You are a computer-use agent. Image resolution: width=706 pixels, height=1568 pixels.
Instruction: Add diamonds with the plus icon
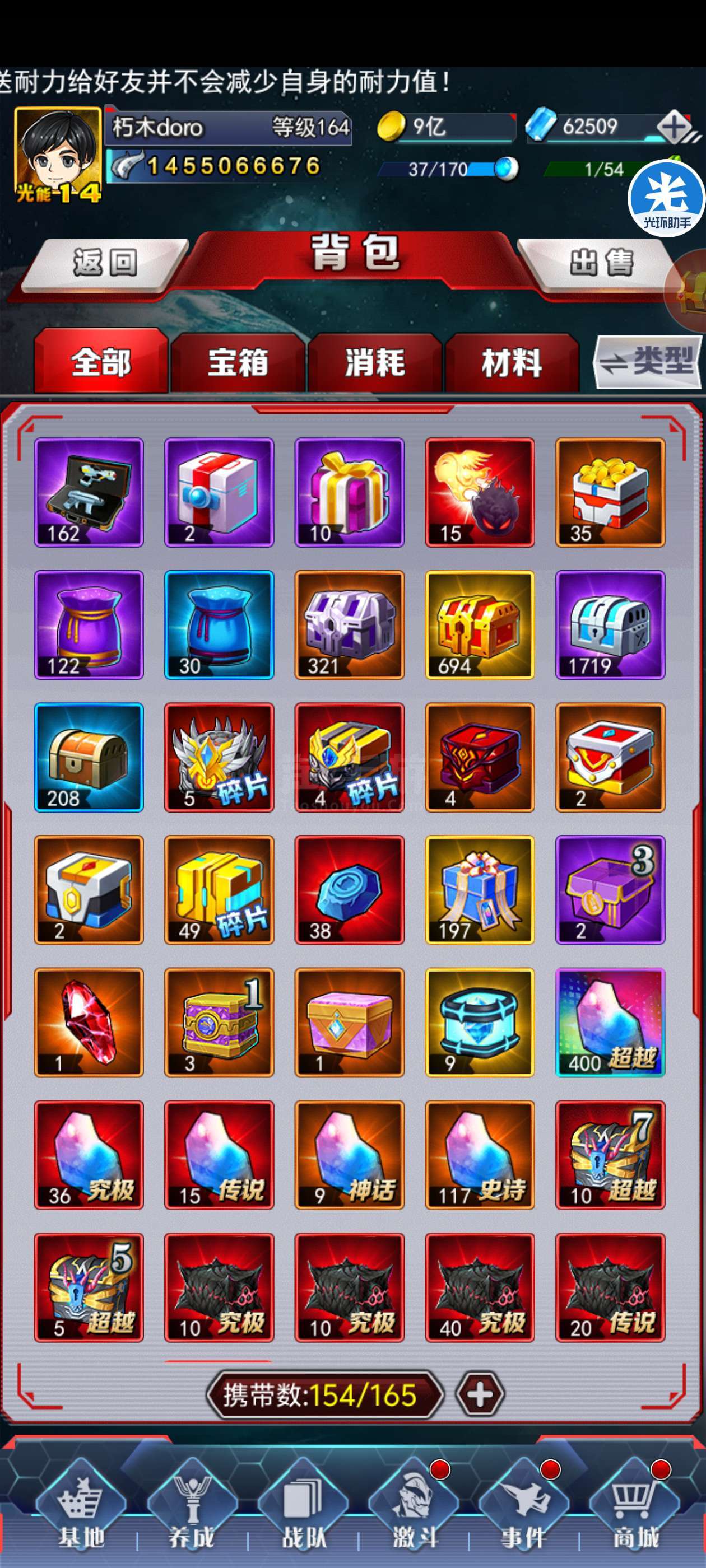673,127
